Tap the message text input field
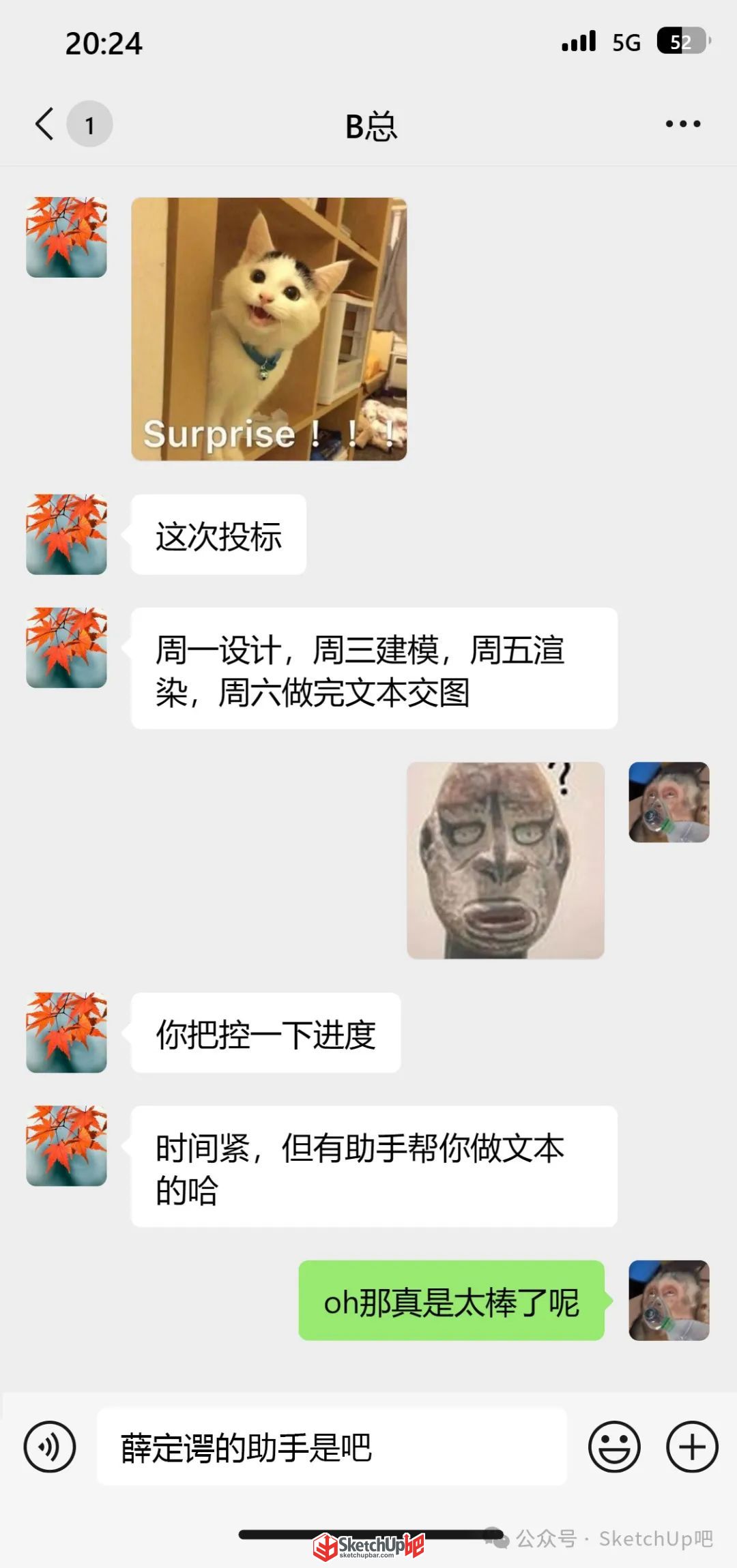 tap(332, 1447)
